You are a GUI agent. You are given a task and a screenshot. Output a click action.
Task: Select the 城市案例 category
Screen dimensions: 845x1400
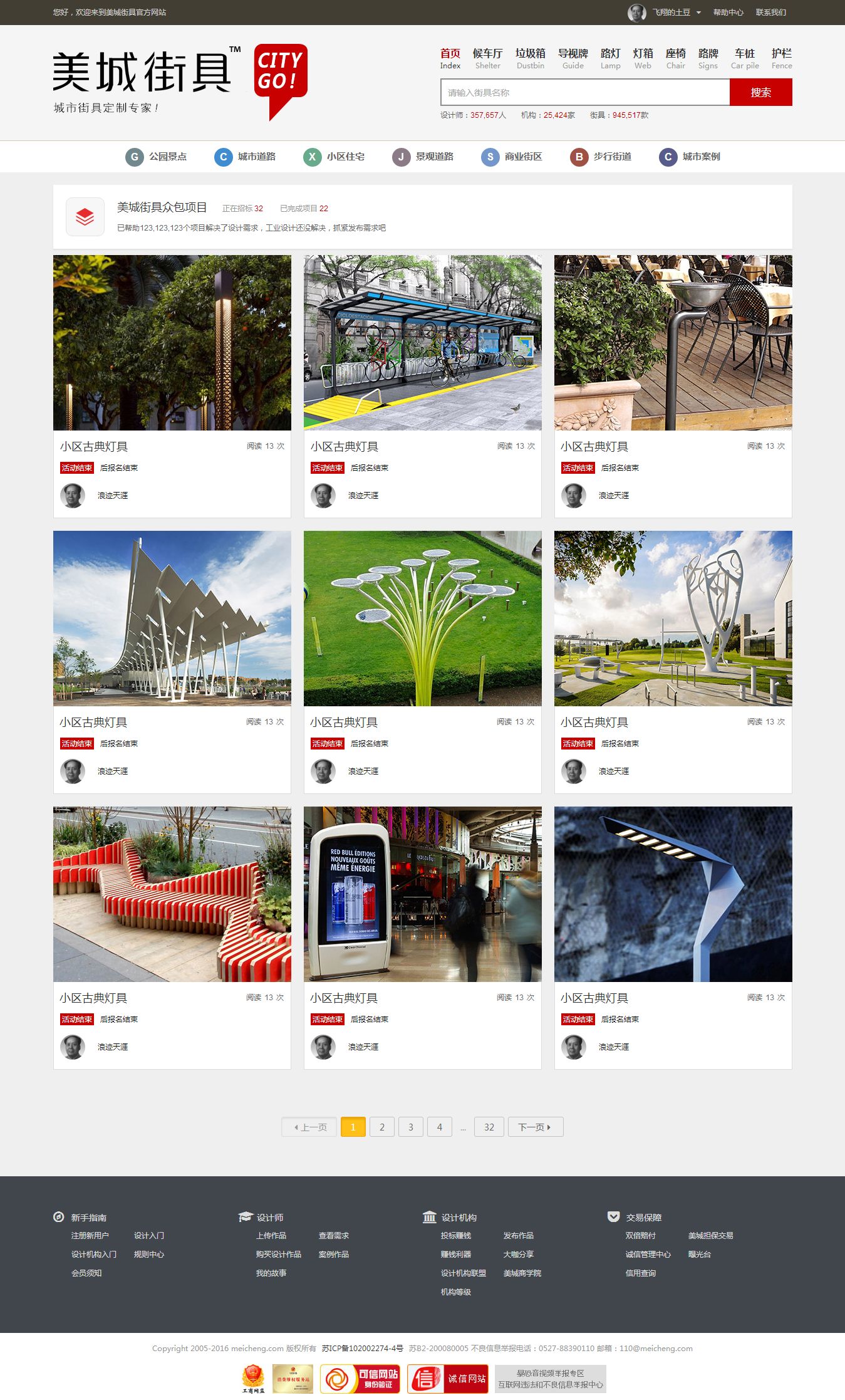coord(690,157)
